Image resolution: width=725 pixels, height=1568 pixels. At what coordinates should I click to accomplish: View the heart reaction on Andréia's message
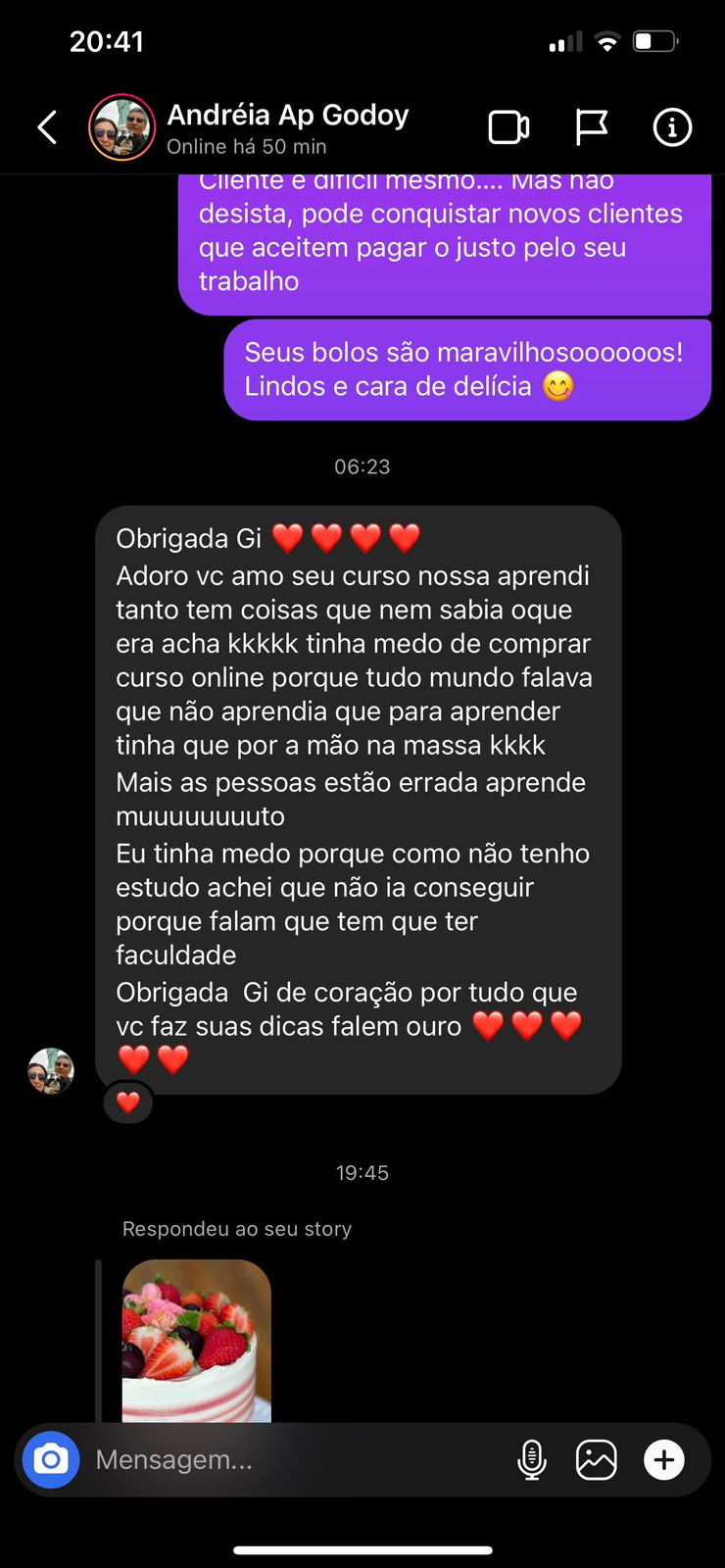point(128,1102)
